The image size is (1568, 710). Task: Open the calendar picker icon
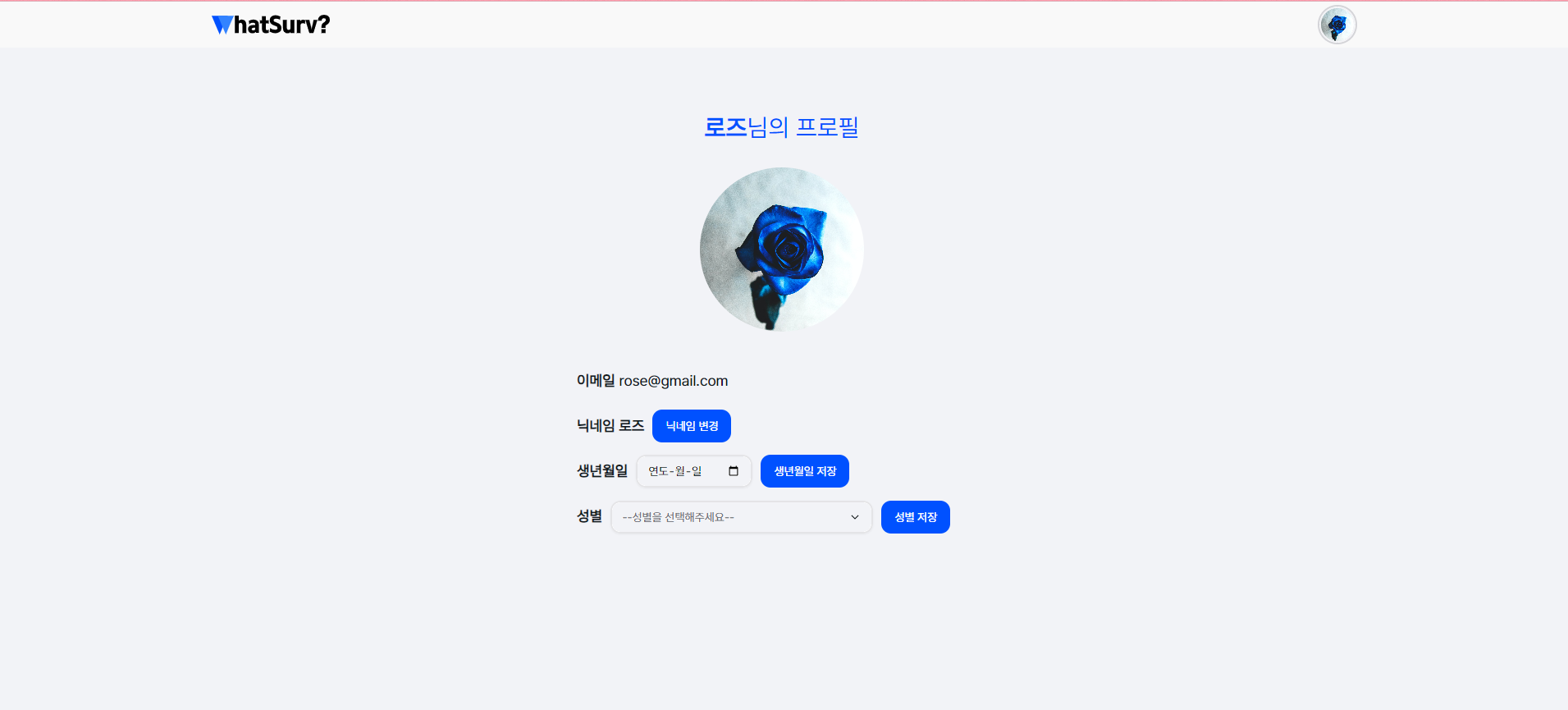coord(734,471)
